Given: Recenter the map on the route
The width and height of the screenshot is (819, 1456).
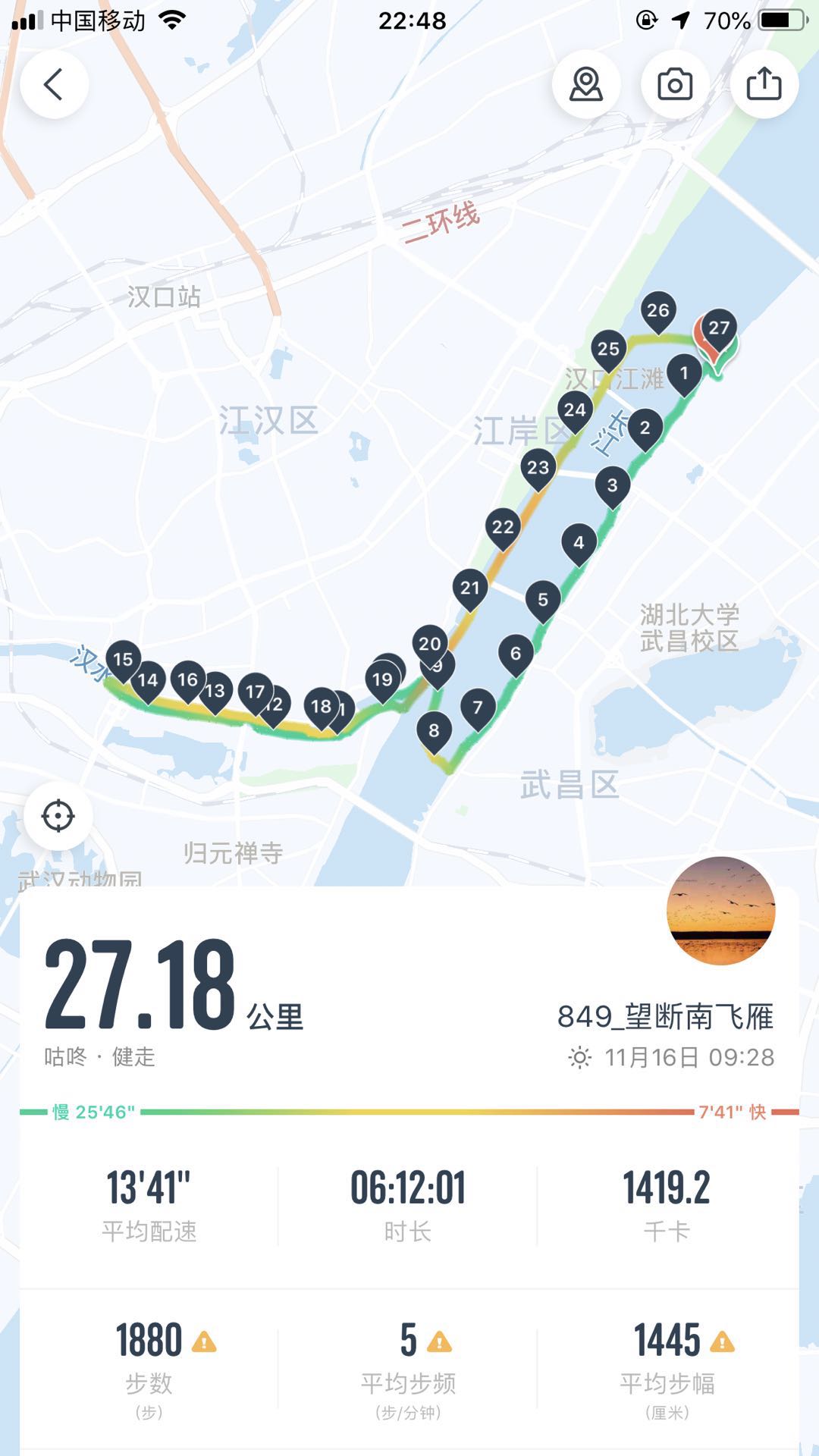Looking at the screenshot, I should [58, 816].
